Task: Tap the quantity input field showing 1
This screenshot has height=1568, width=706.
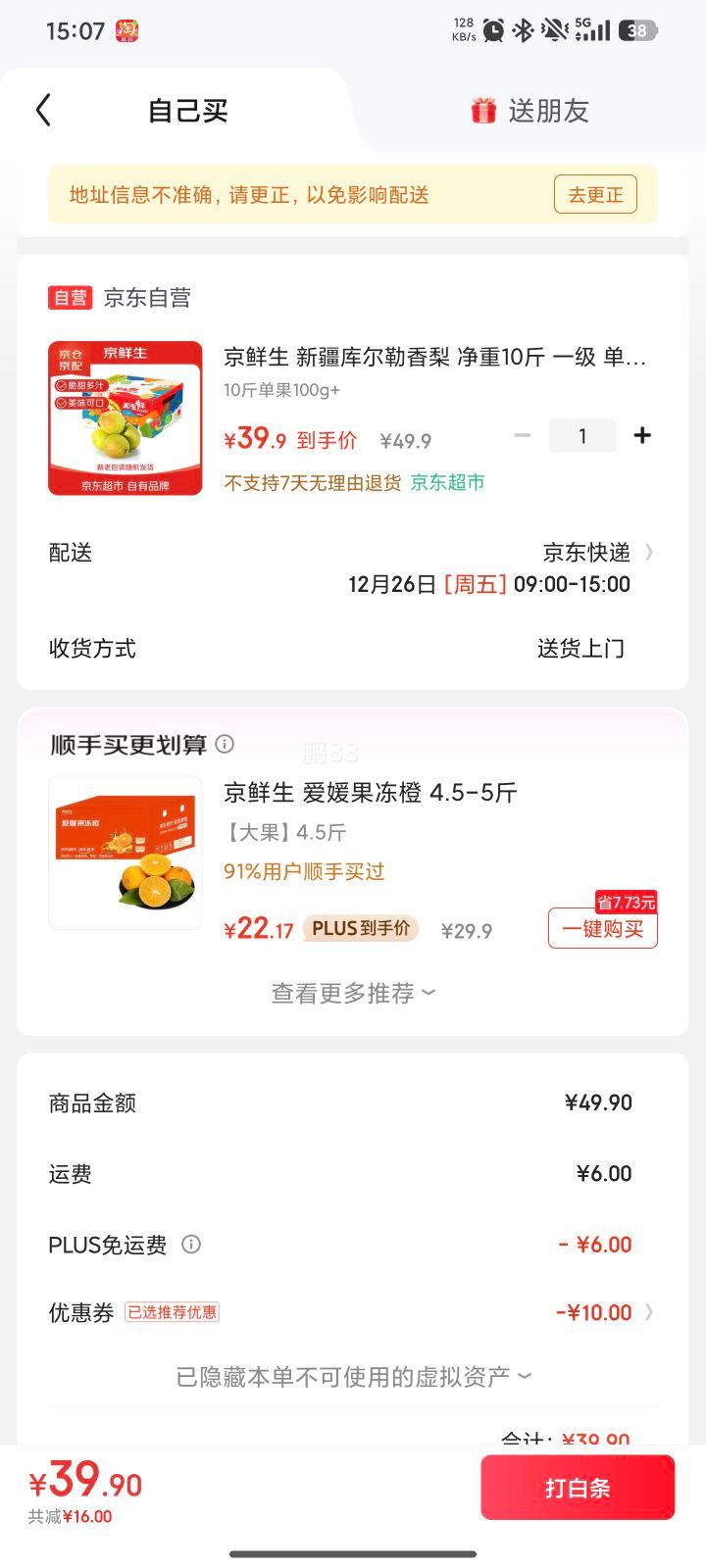Action: click(582, 435)
